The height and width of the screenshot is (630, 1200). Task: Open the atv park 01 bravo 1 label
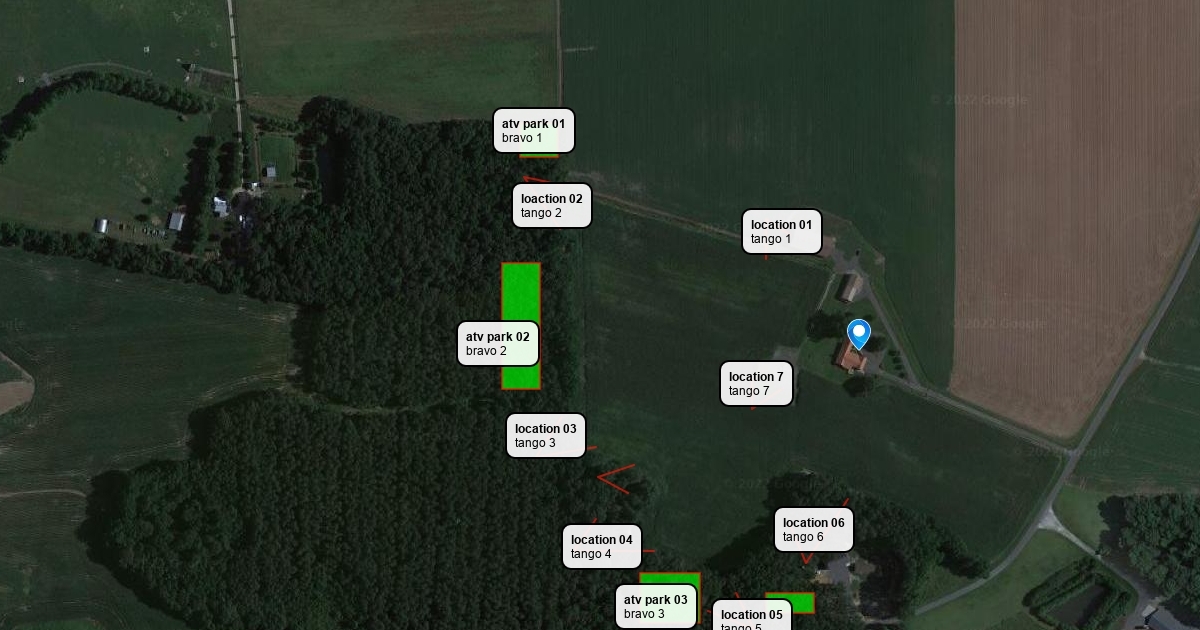click(534, 131)
